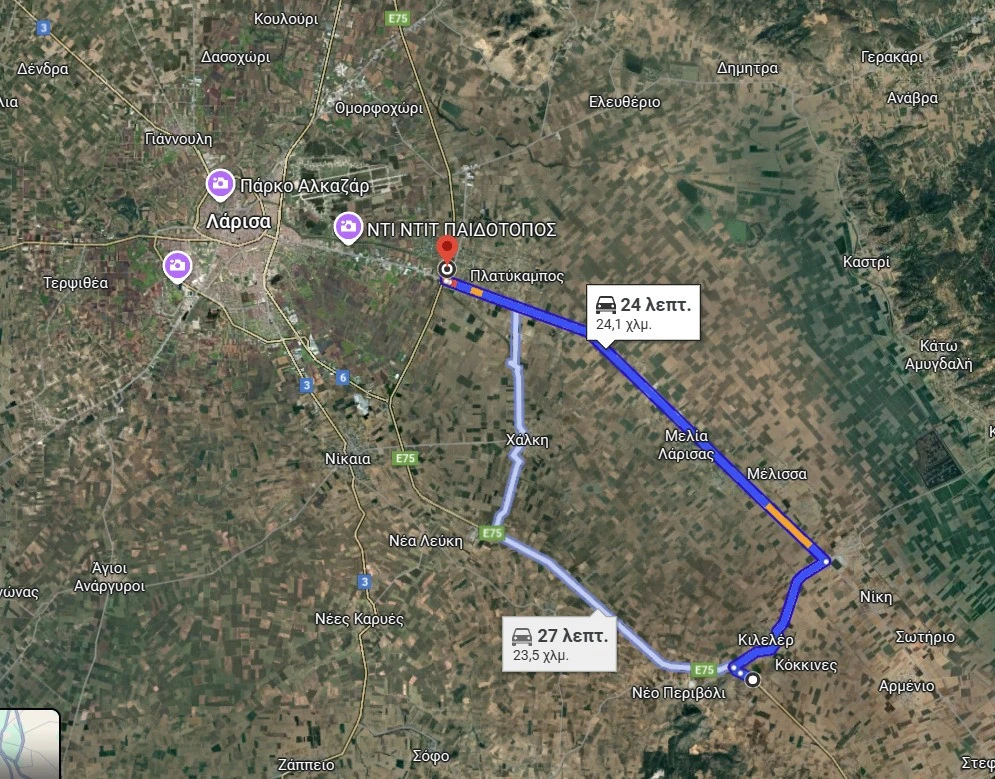The image size is (995, 779).
Task: Open the map layers thumbnail
Action: (28, 744)
